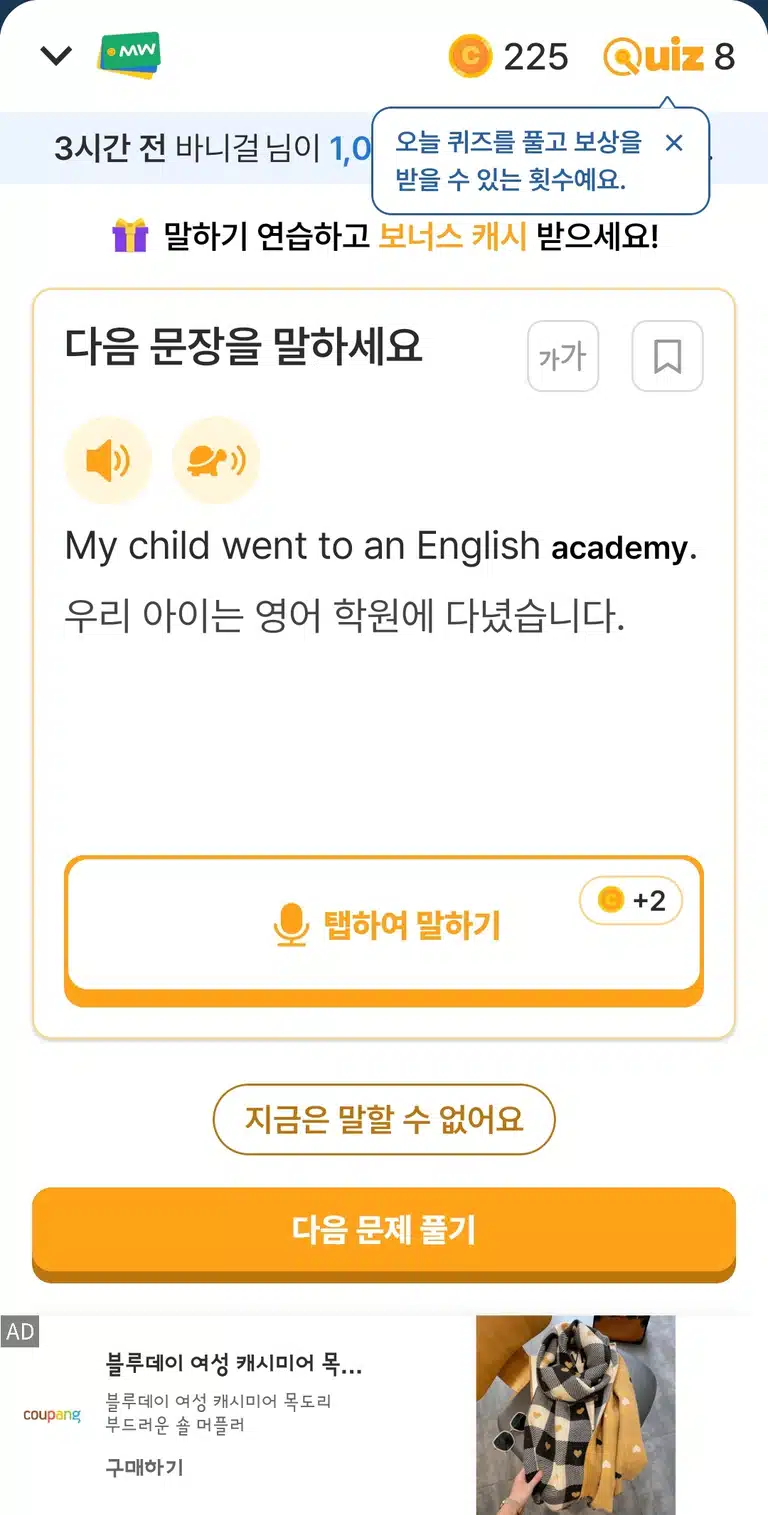This screenshot has width=768, height=1515.
Task: Dismiss the quiz reward tooltip
Action: pyautogui.click(x=674, y=143)
